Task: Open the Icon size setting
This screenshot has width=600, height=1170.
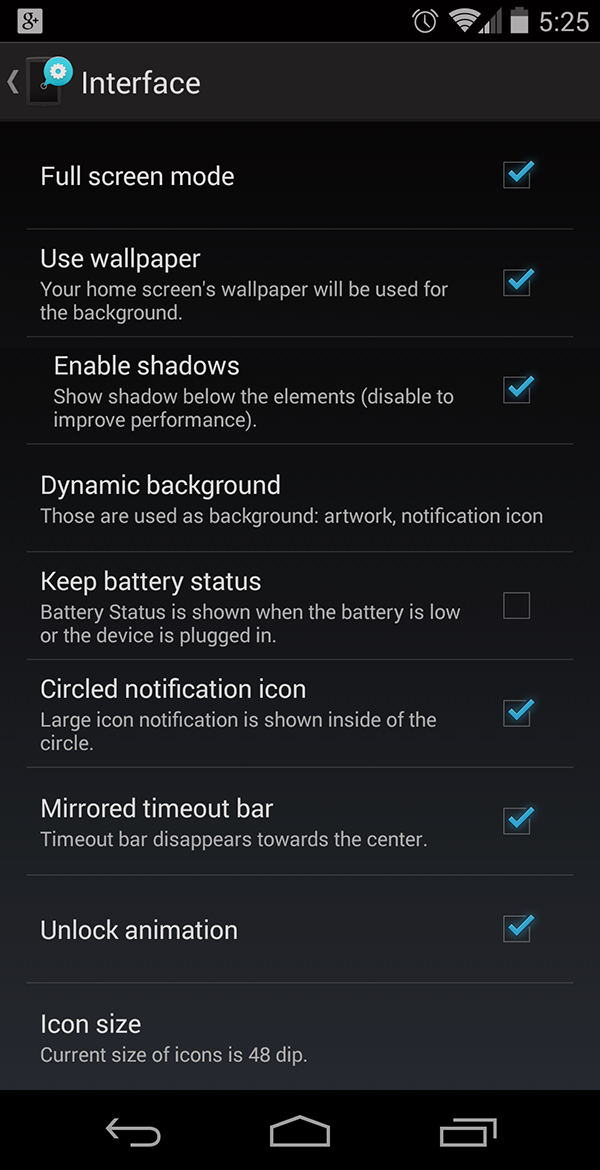Action: click(x=300, y=1036)
